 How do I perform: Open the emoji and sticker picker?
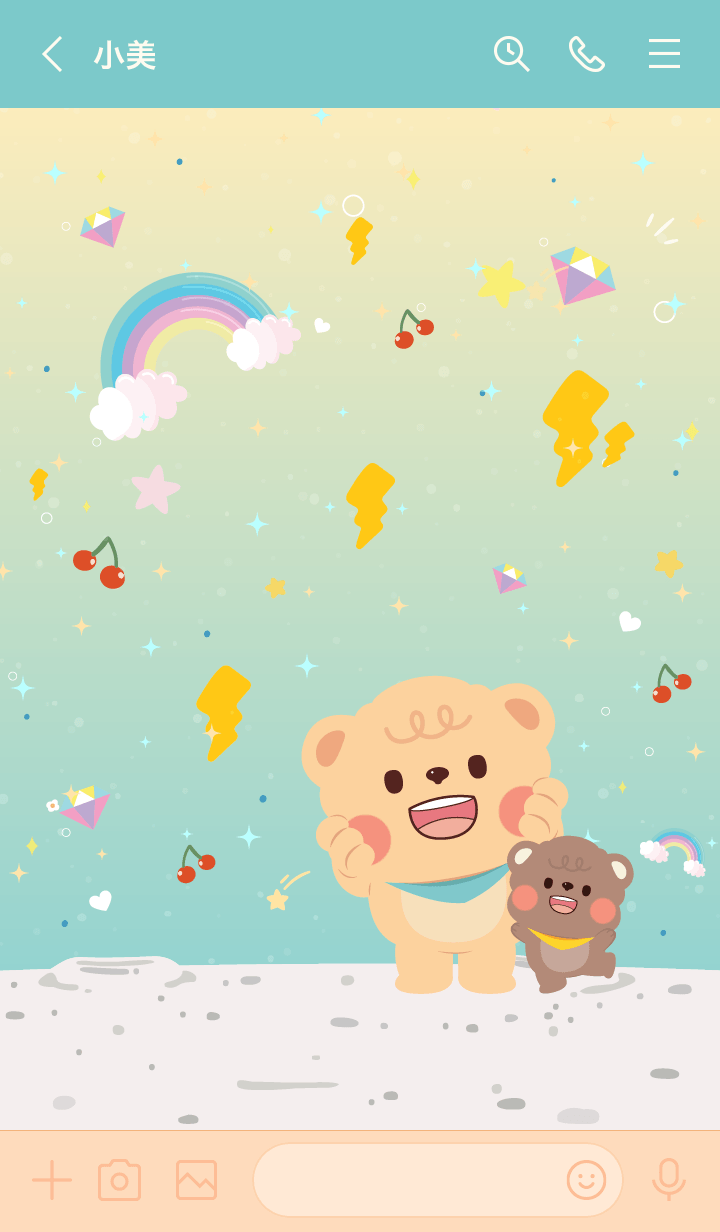pos(587,1180)
